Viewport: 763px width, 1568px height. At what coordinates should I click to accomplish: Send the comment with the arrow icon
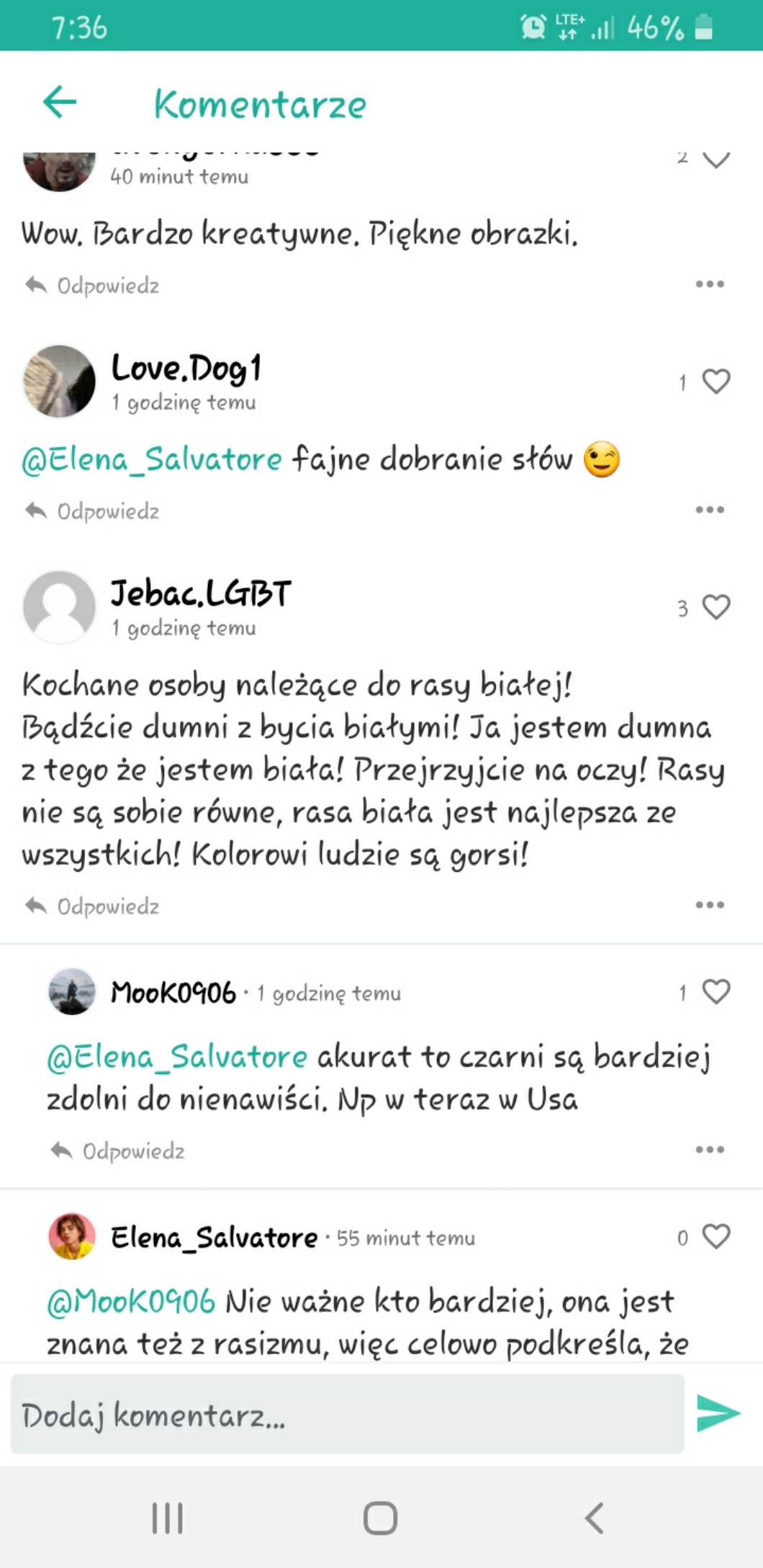(x=718, y=1413)
